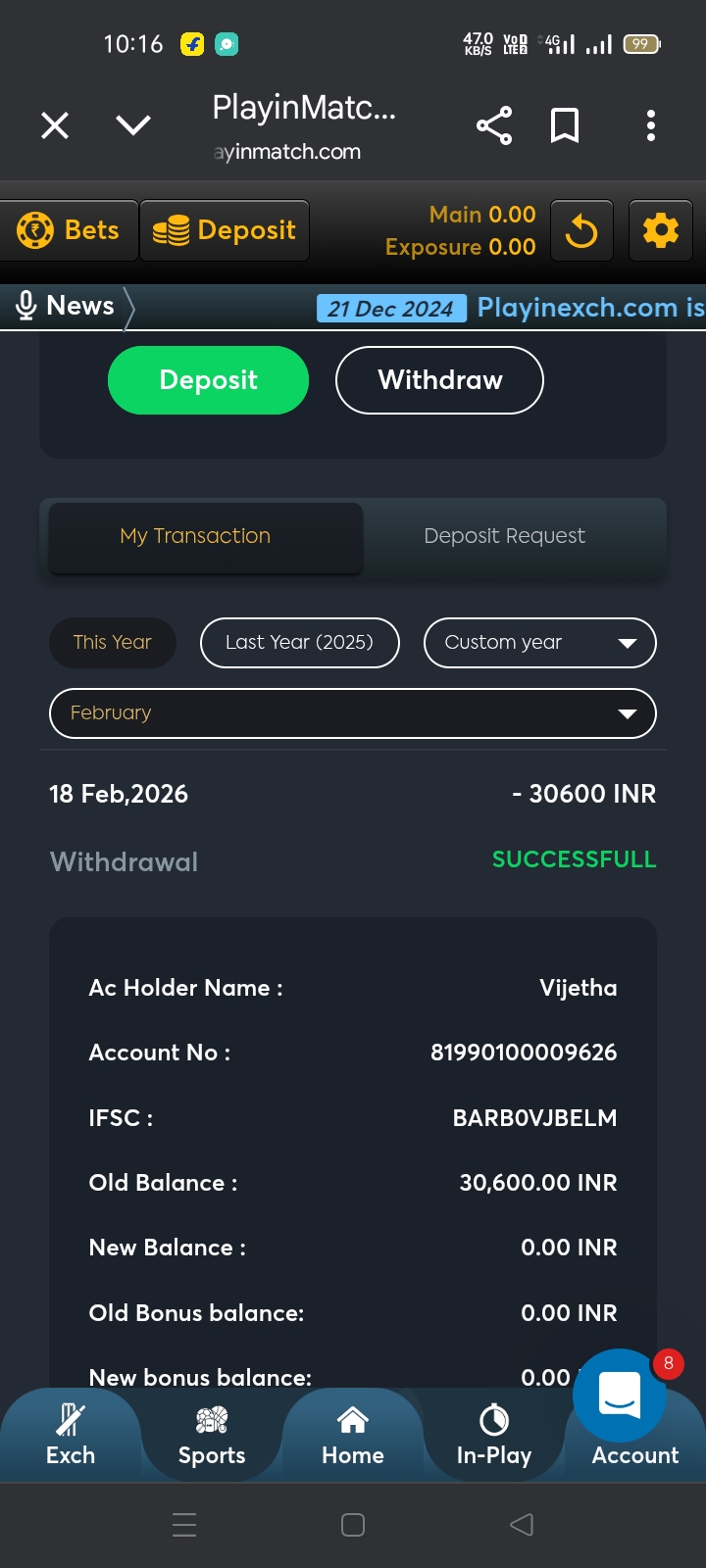Switch to the In-Play tab

(x=494, y=1437)
